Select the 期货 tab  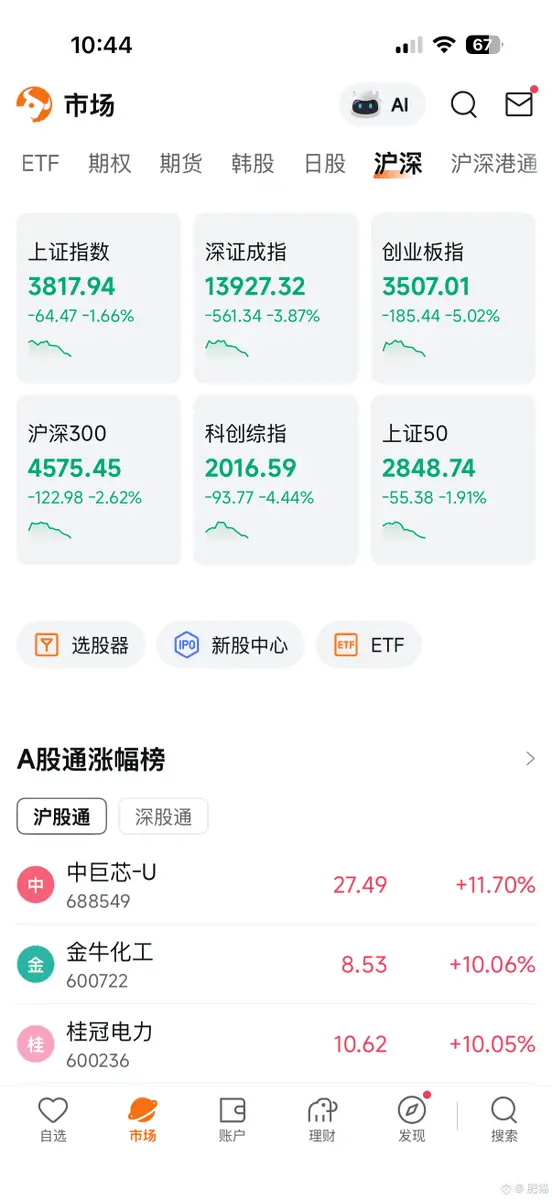[x=181, y=163]
